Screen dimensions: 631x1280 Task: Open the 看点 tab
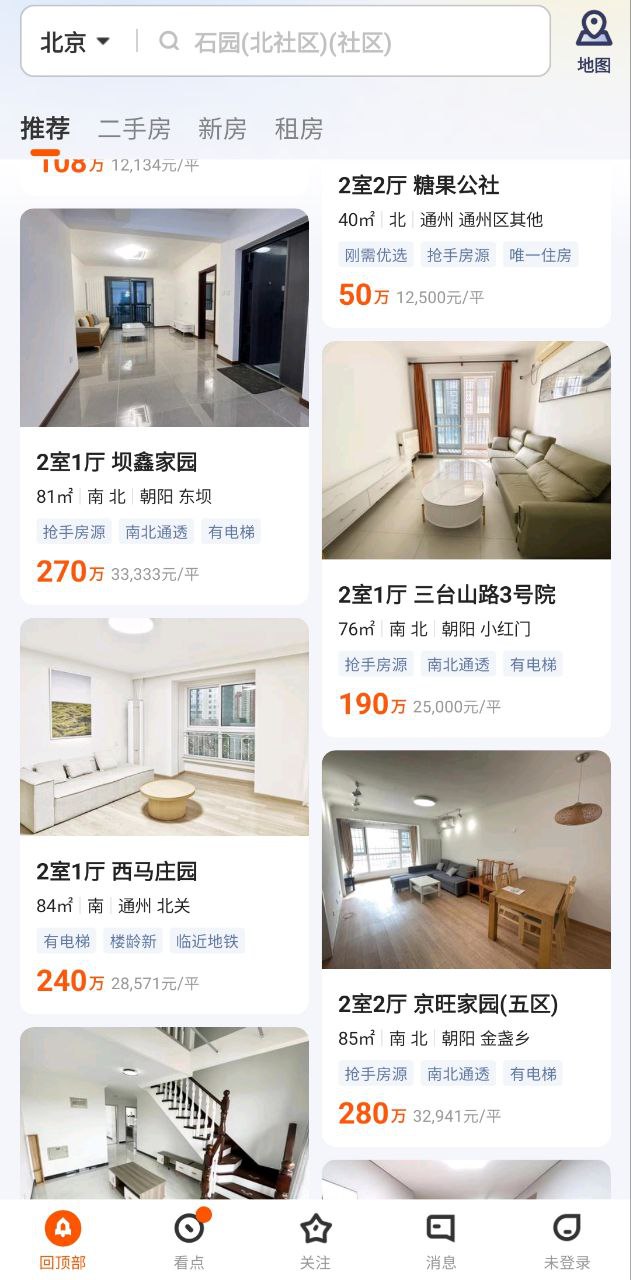[189, 1240]
